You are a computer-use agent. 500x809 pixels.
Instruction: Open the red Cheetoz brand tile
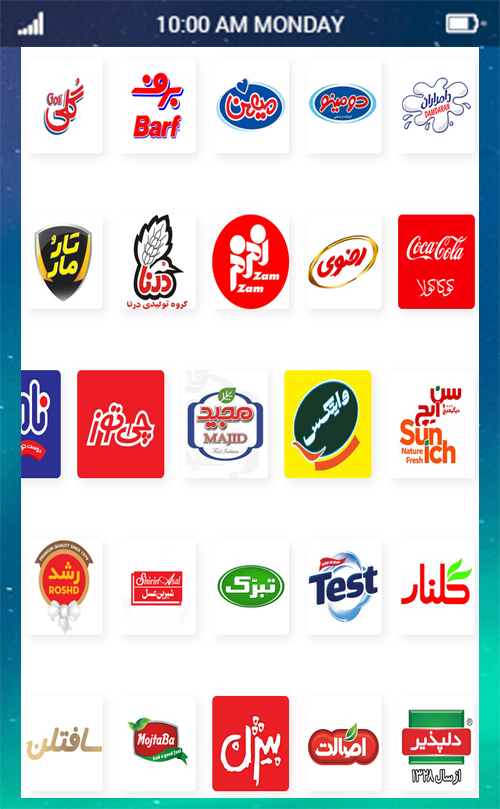point(121,424)
